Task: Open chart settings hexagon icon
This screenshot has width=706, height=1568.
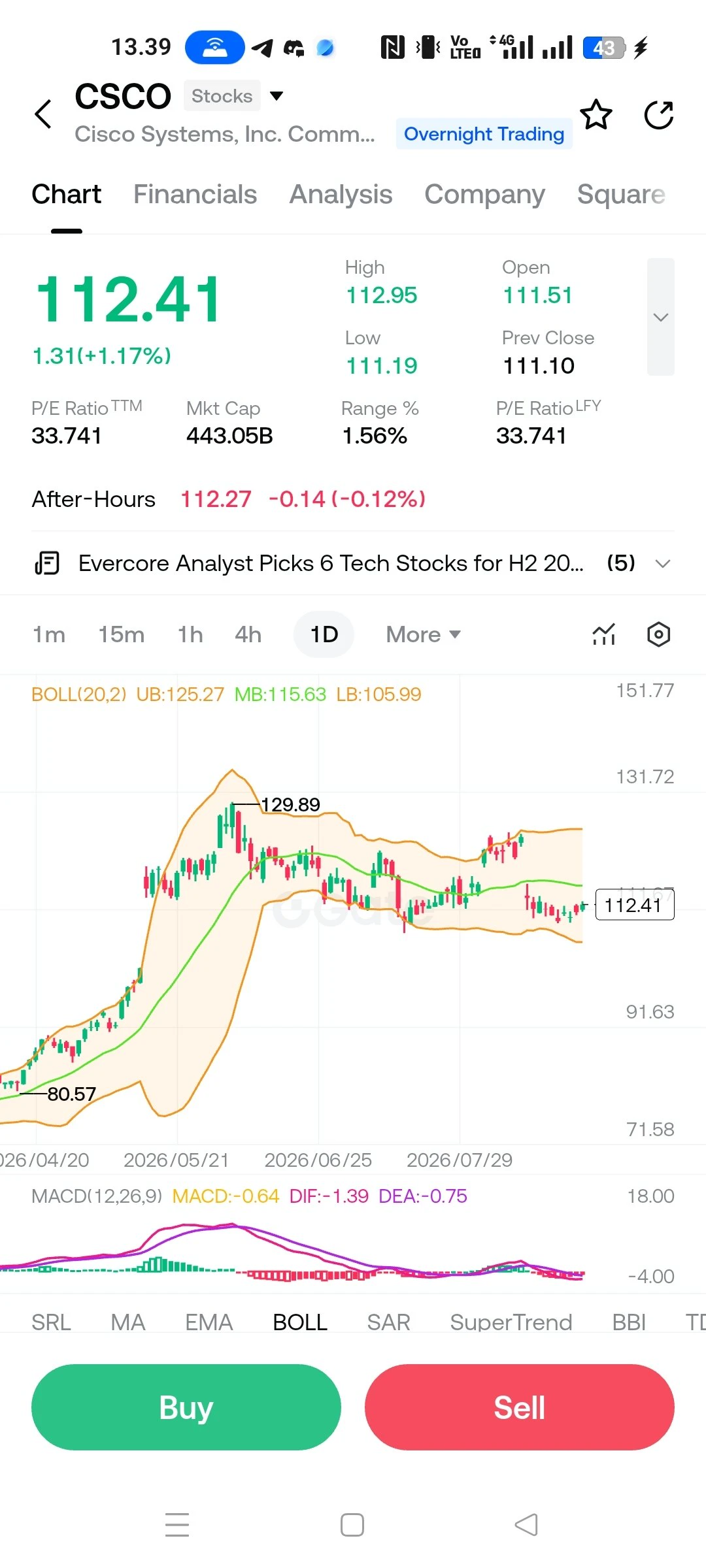Action: 658,634
